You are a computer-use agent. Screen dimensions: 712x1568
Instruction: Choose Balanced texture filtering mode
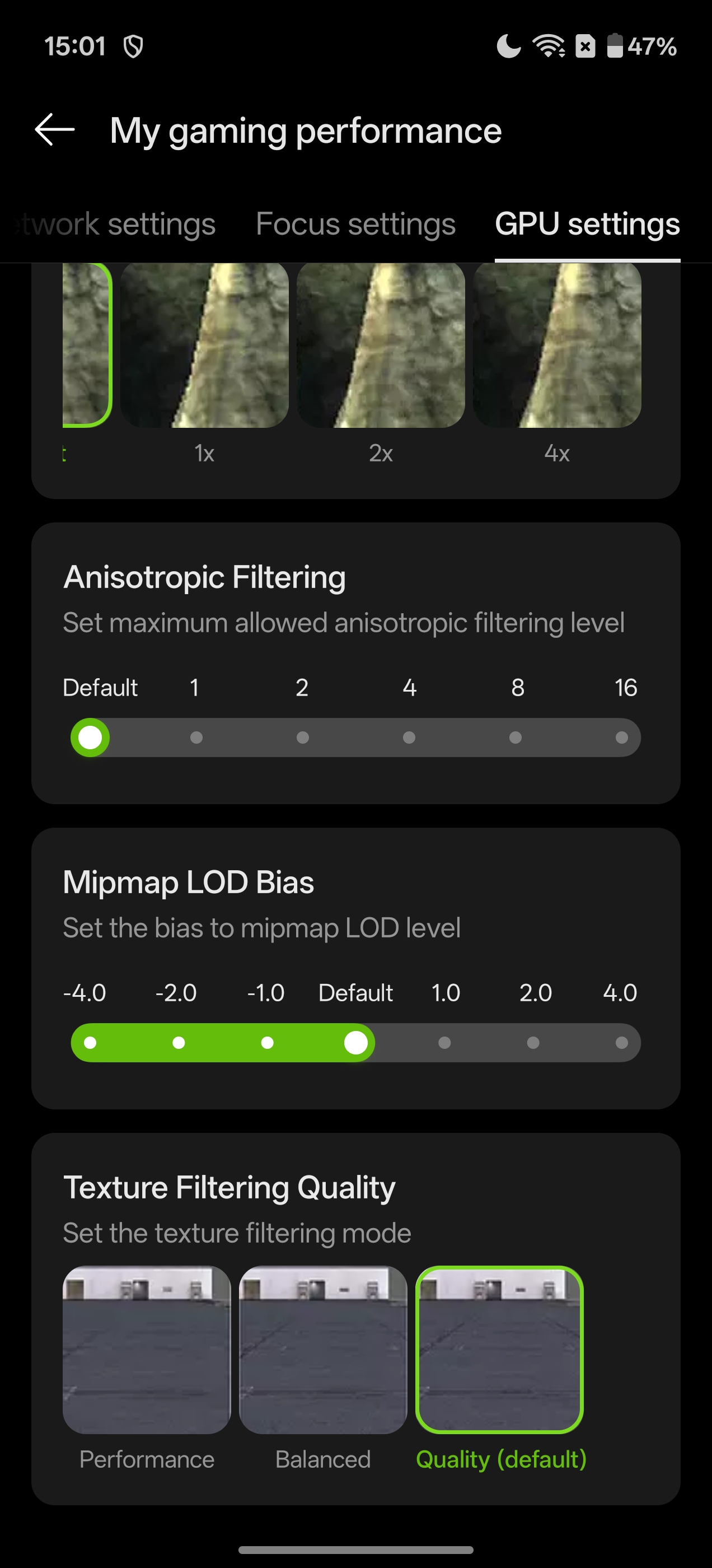pyautogui.click(x=323, y=1350)
